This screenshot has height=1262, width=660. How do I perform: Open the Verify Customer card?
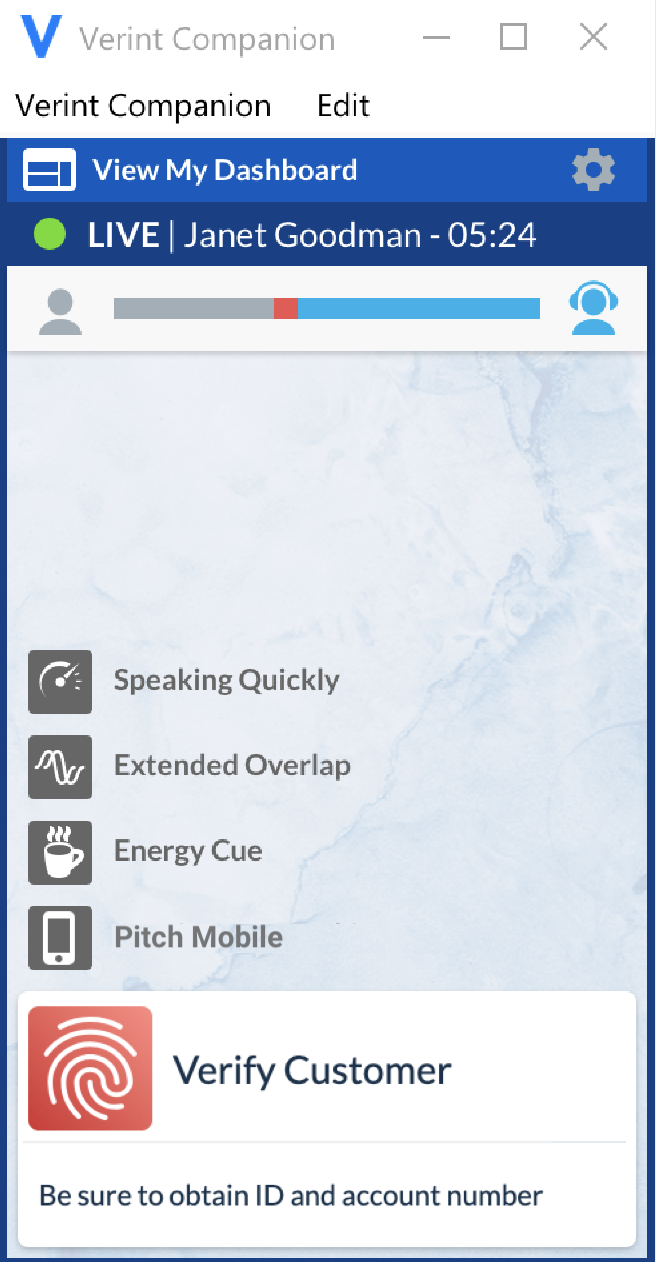tap(312, 1070)
